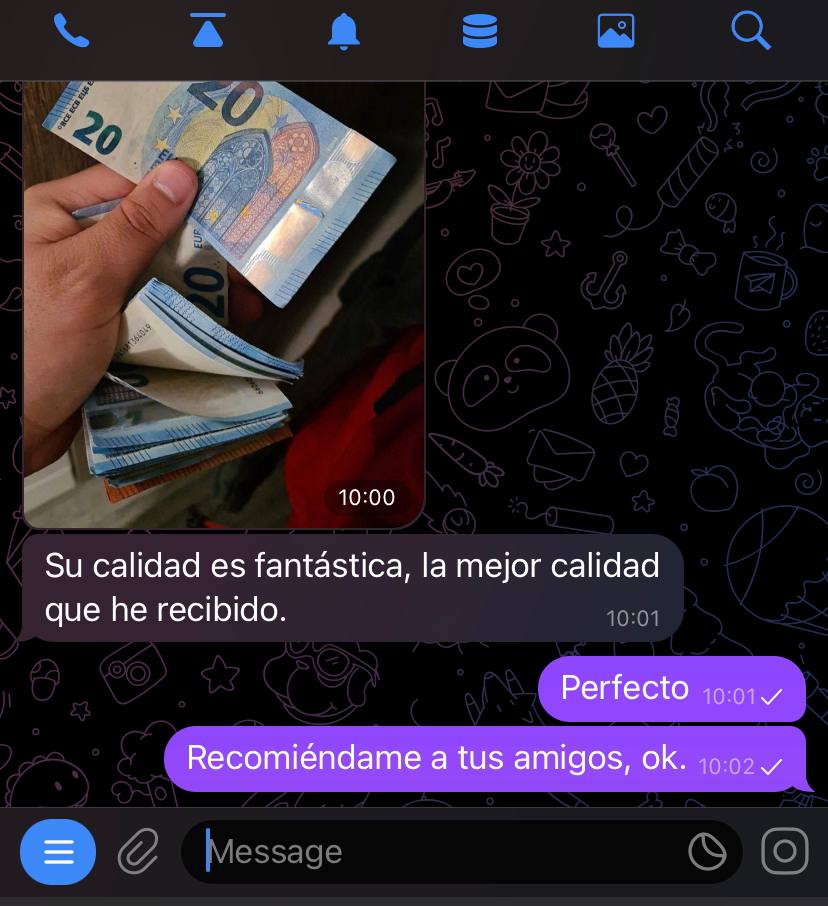Attach a file with the paperclip

click(138, 852)
